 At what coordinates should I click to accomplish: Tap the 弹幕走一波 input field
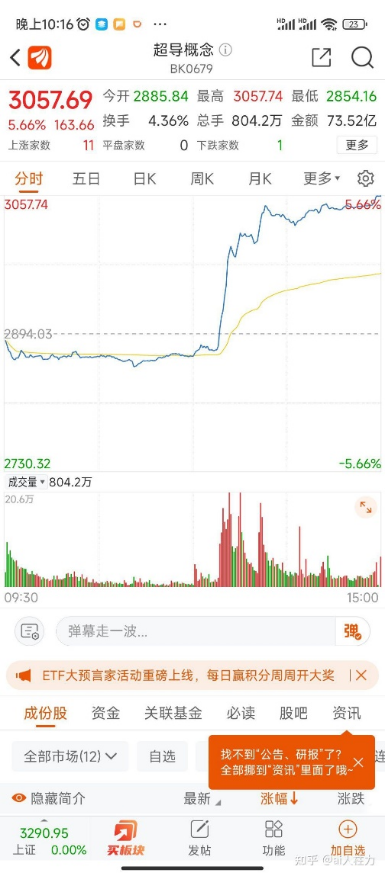196,631
